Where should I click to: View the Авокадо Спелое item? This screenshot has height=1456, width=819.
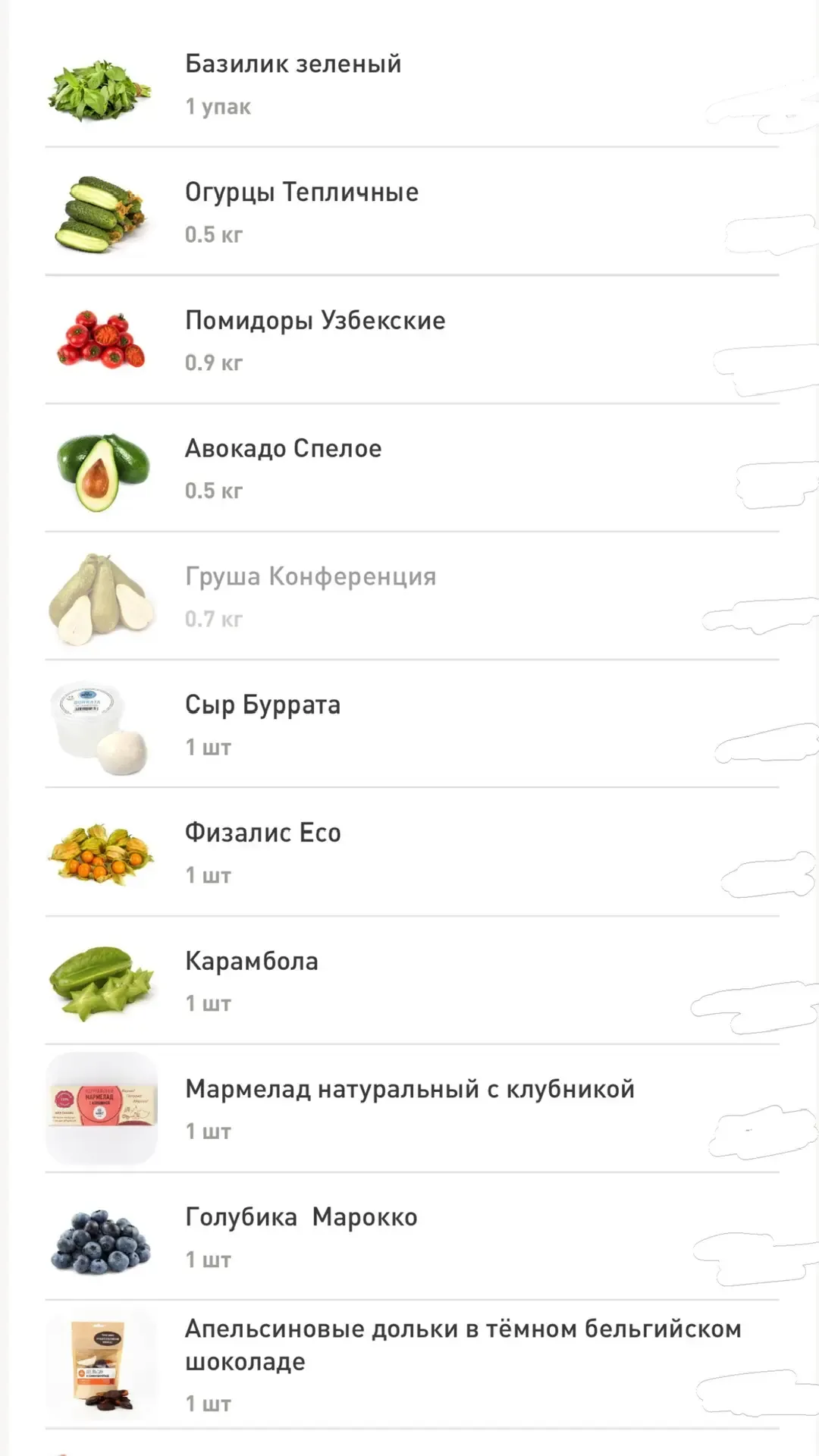point(283,449)
